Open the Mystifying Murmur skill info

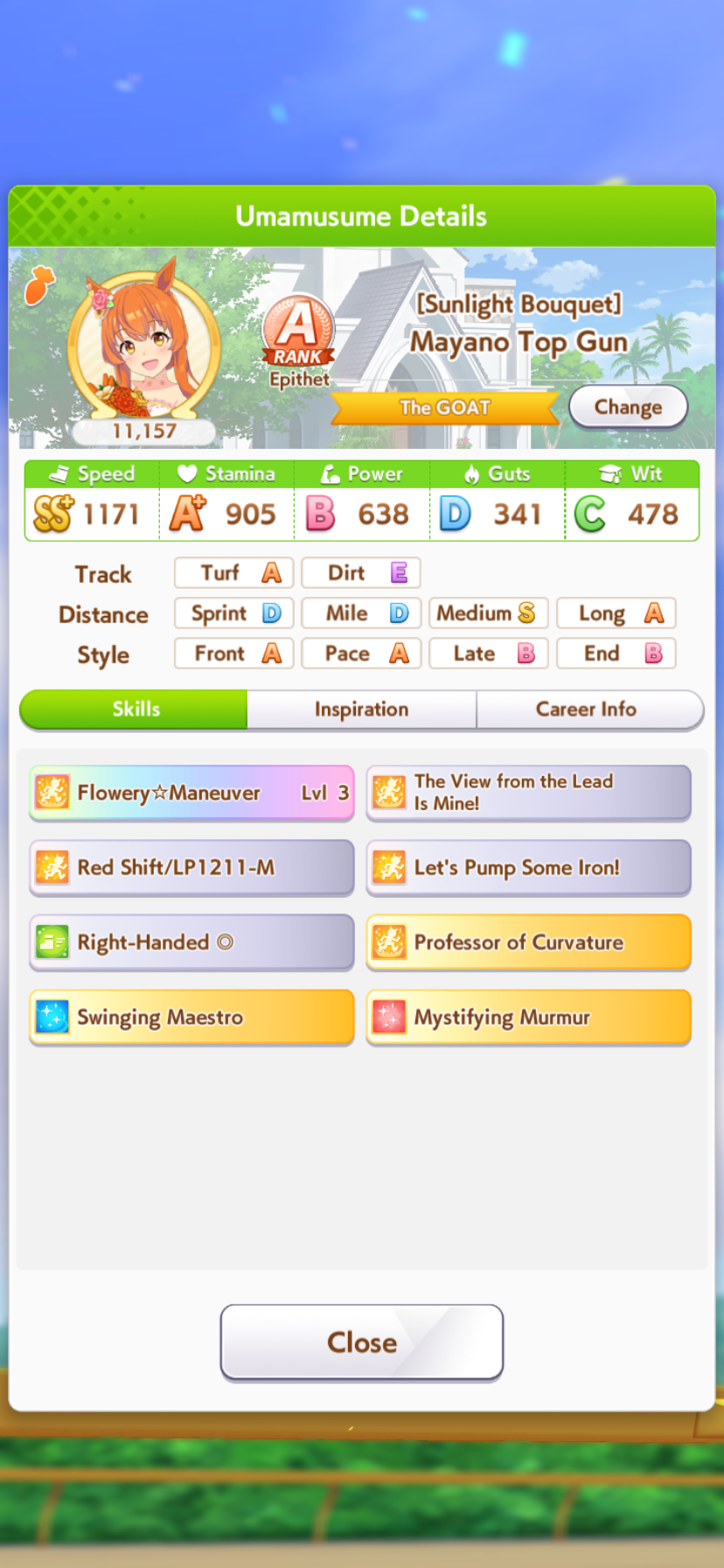tap(528, 1017)
